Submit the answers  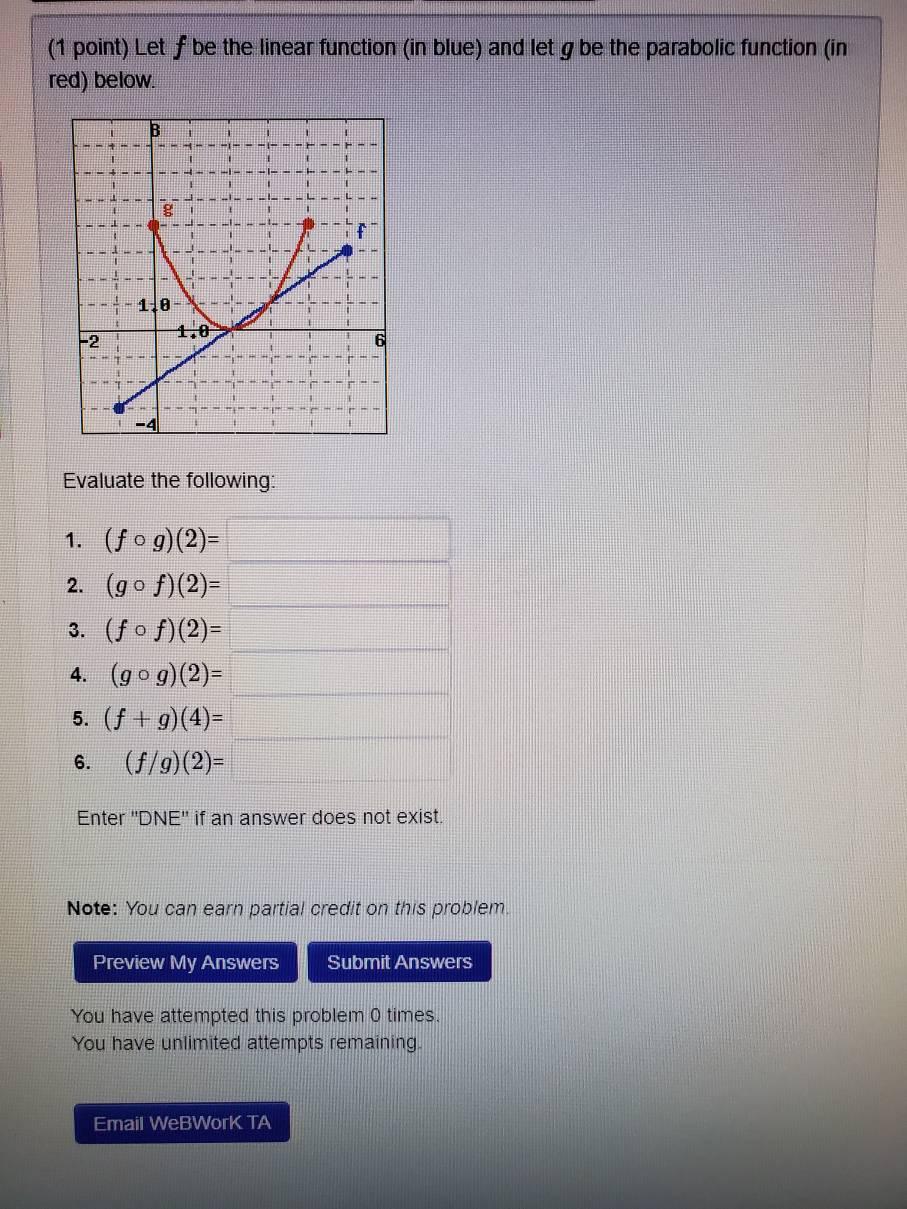[399, 962]
